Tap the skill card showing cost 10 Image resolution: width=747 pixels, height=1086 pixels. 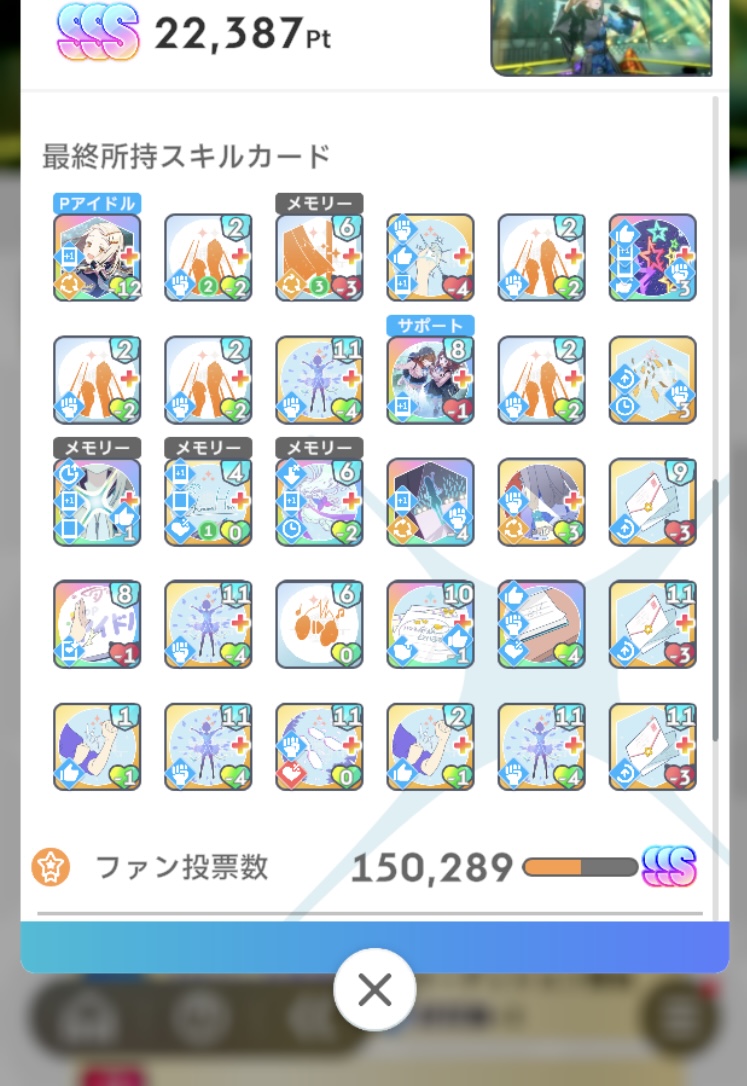tap(430, 624)
